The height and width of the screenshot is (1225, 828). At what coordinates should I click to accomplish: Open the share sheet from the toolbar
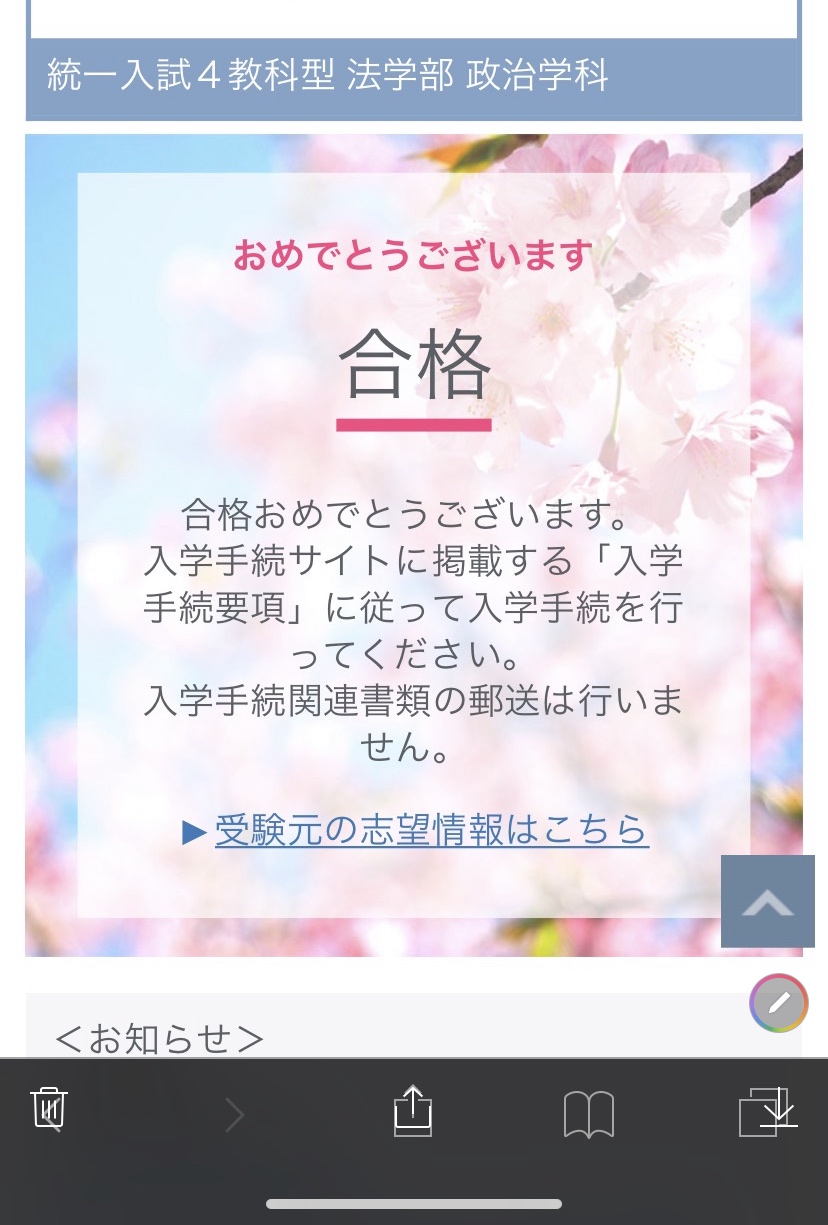coord(413,1111)
